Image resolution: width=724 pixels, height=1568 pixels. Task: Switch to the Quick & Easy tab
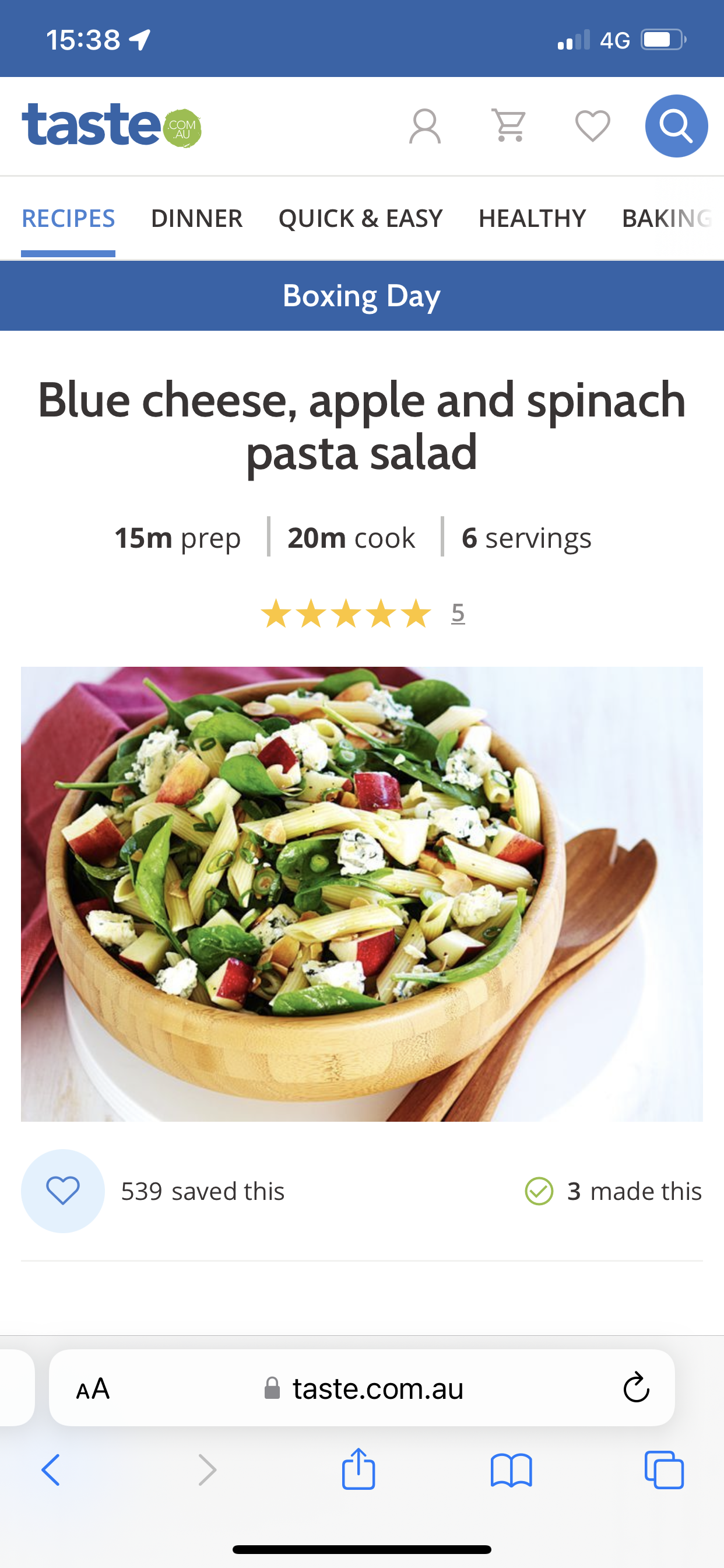pyautogui.click(x=360, y=219)
